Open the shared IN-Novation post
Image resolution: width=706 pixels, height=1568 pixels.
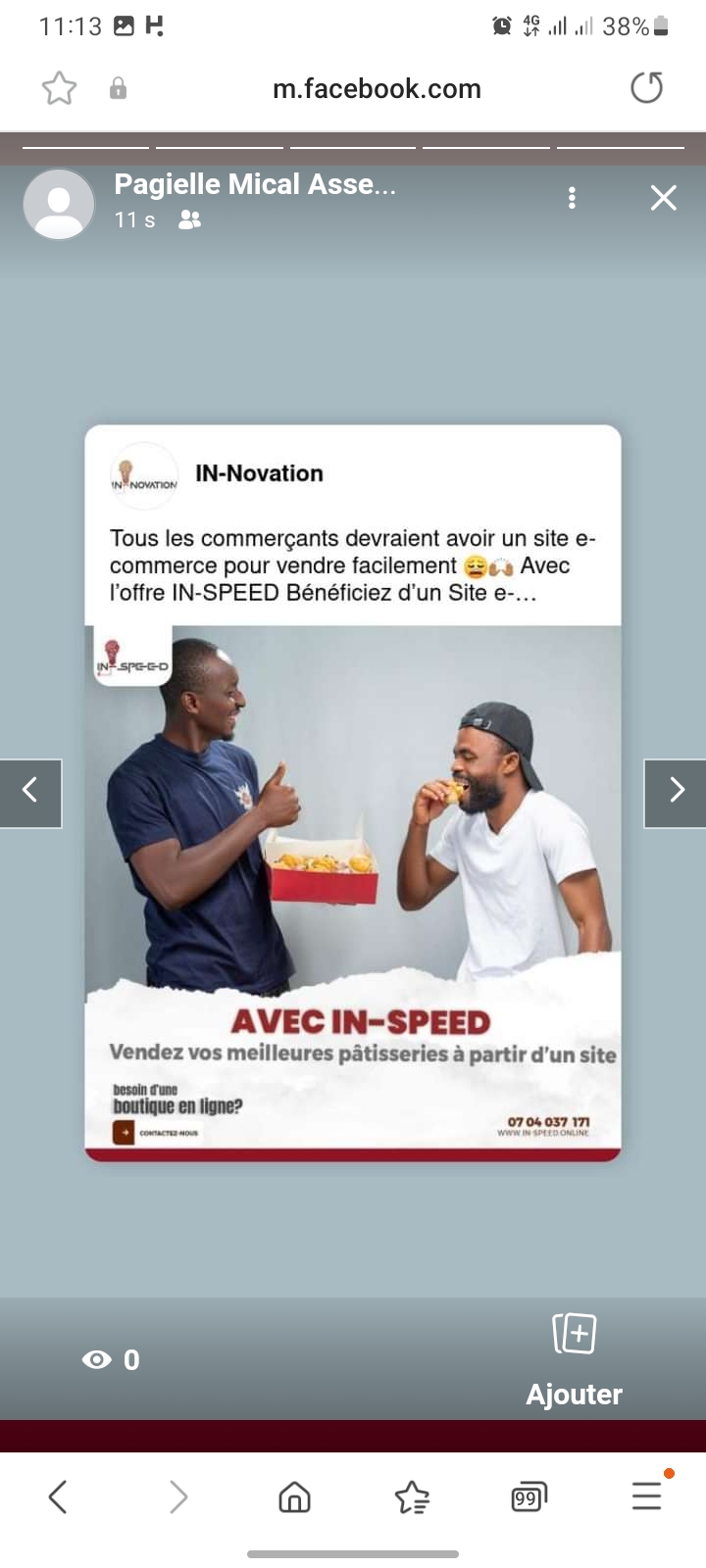353,794
